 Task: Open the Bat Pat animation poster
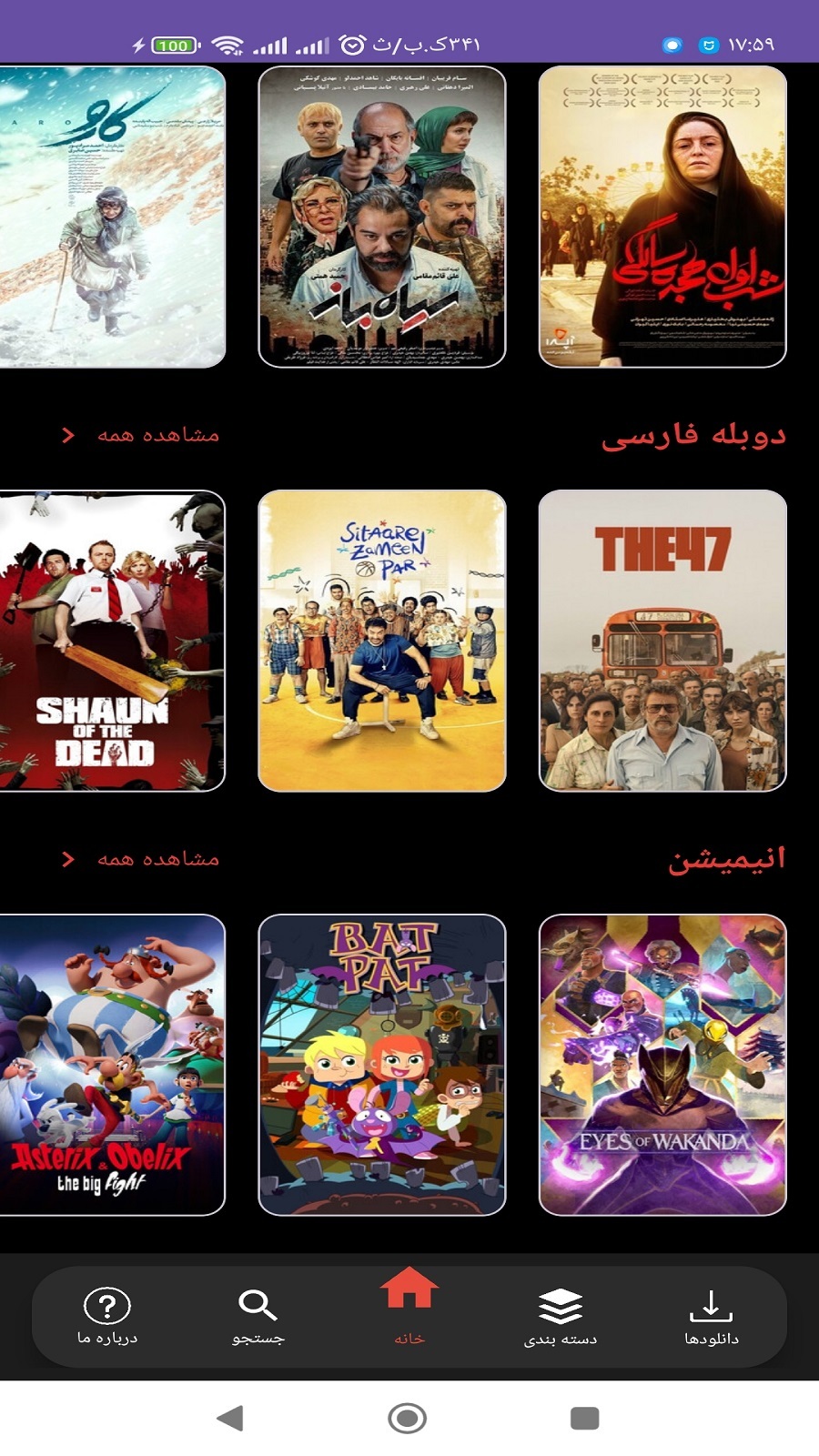[x=384, y=1065]
